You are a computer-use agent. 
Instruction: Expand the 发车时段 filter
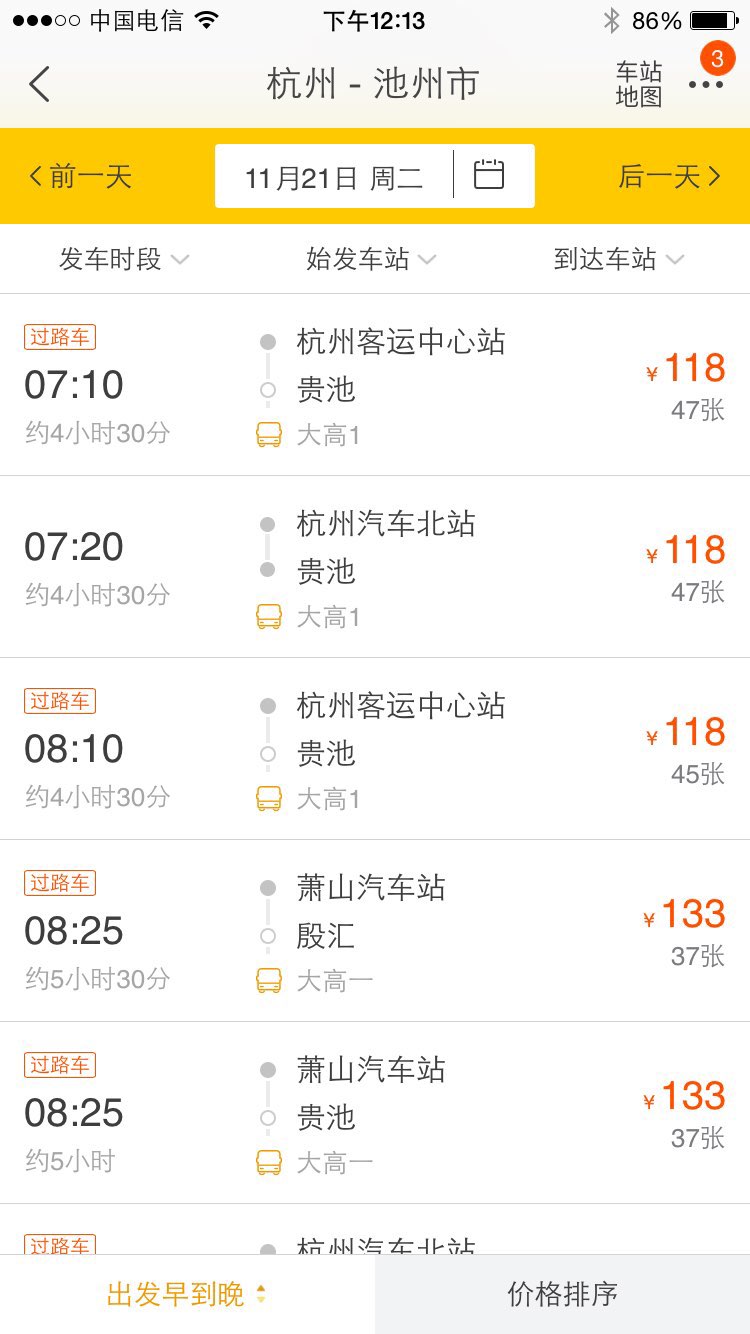(124, 260)
